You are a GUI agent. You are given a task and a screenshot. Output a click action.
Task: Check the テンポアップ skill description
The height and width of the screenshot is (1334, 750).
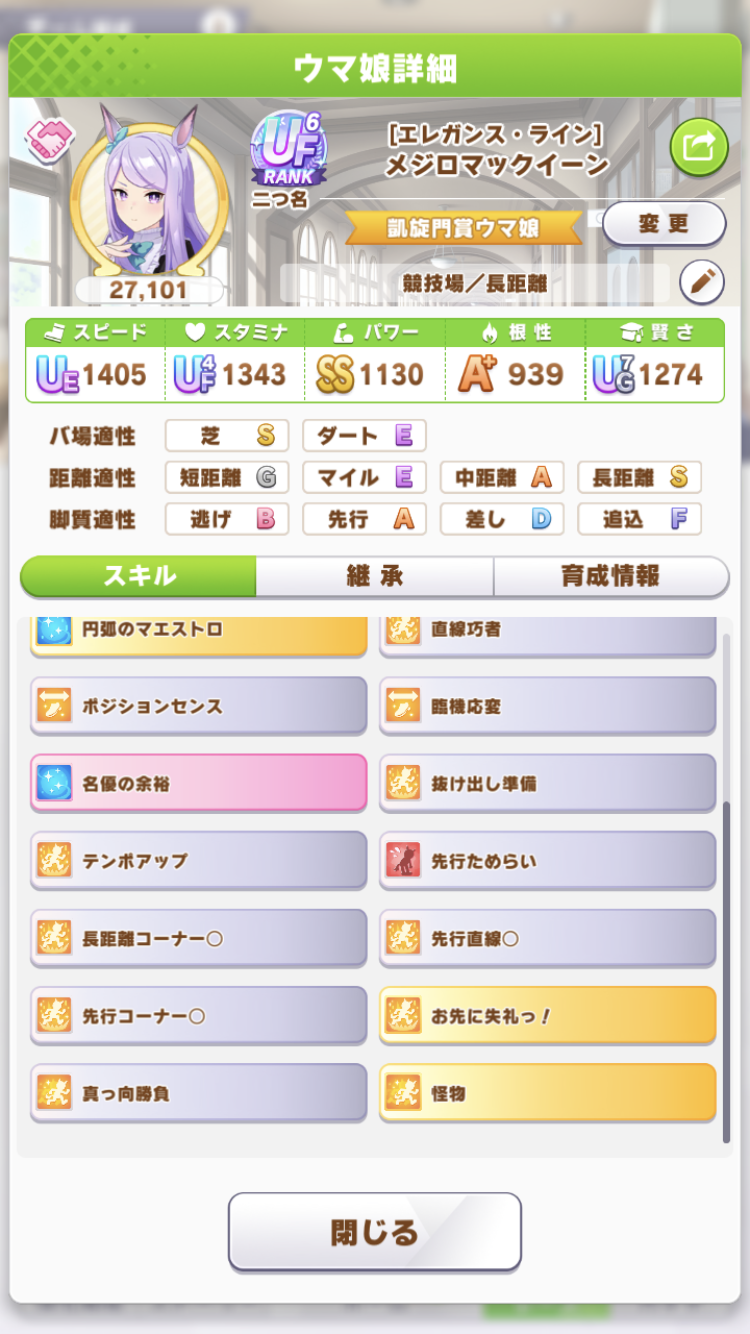point(198,860)
